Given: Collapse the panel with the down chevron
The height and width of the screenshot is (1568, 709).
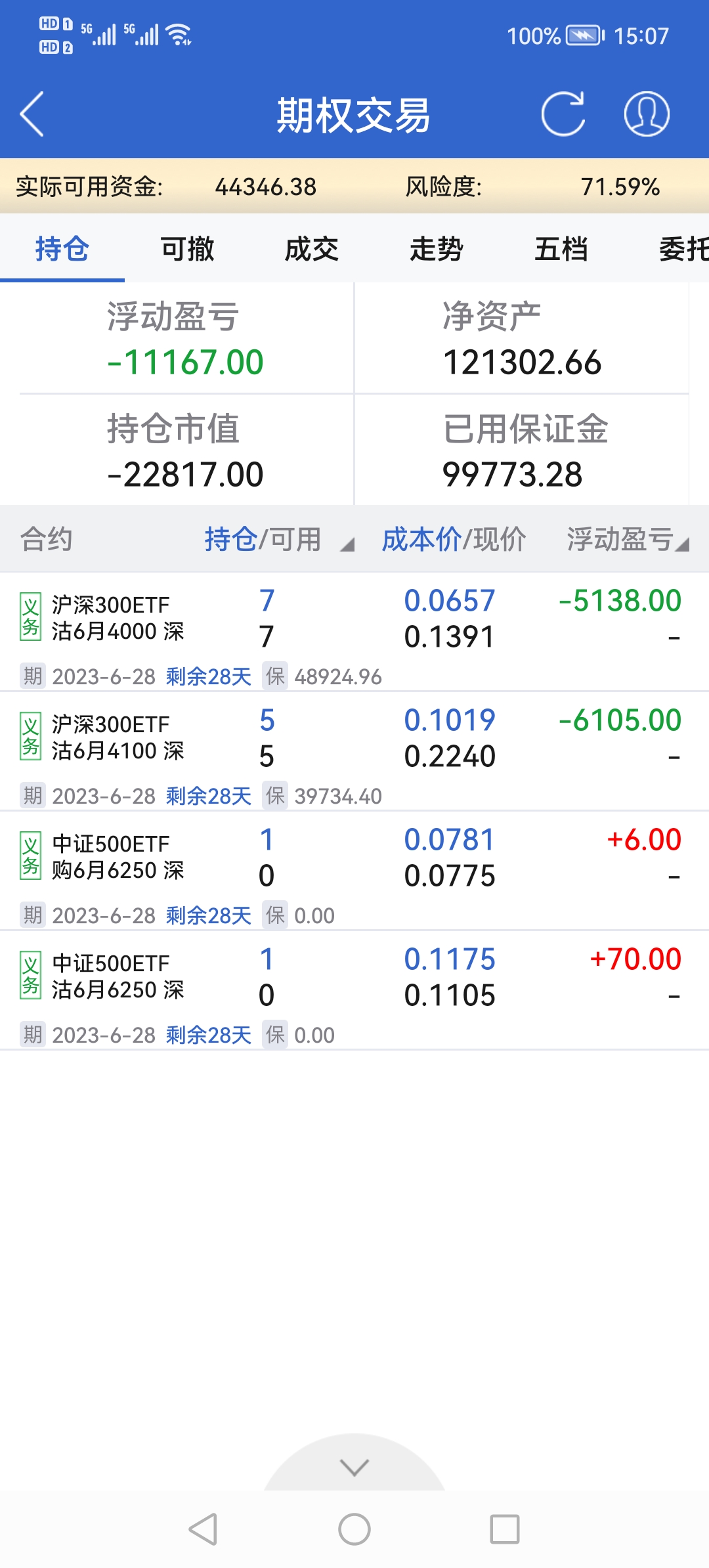Looking at the screenshot, I should (x=354, y=1467).
